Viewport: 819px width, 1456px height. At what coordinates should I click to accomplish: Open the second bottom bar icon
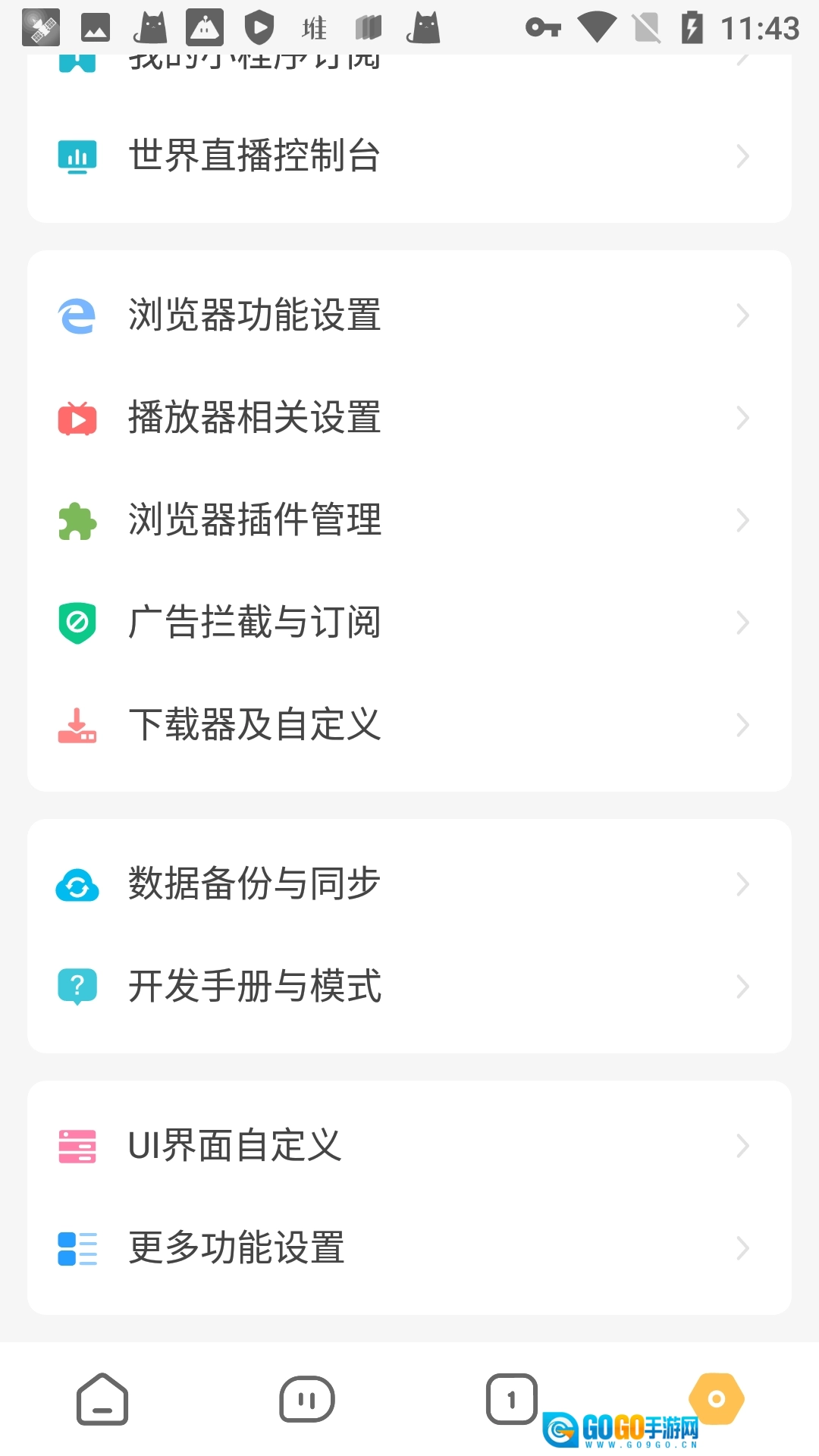pyautogui.click(x=307, y=1399)
